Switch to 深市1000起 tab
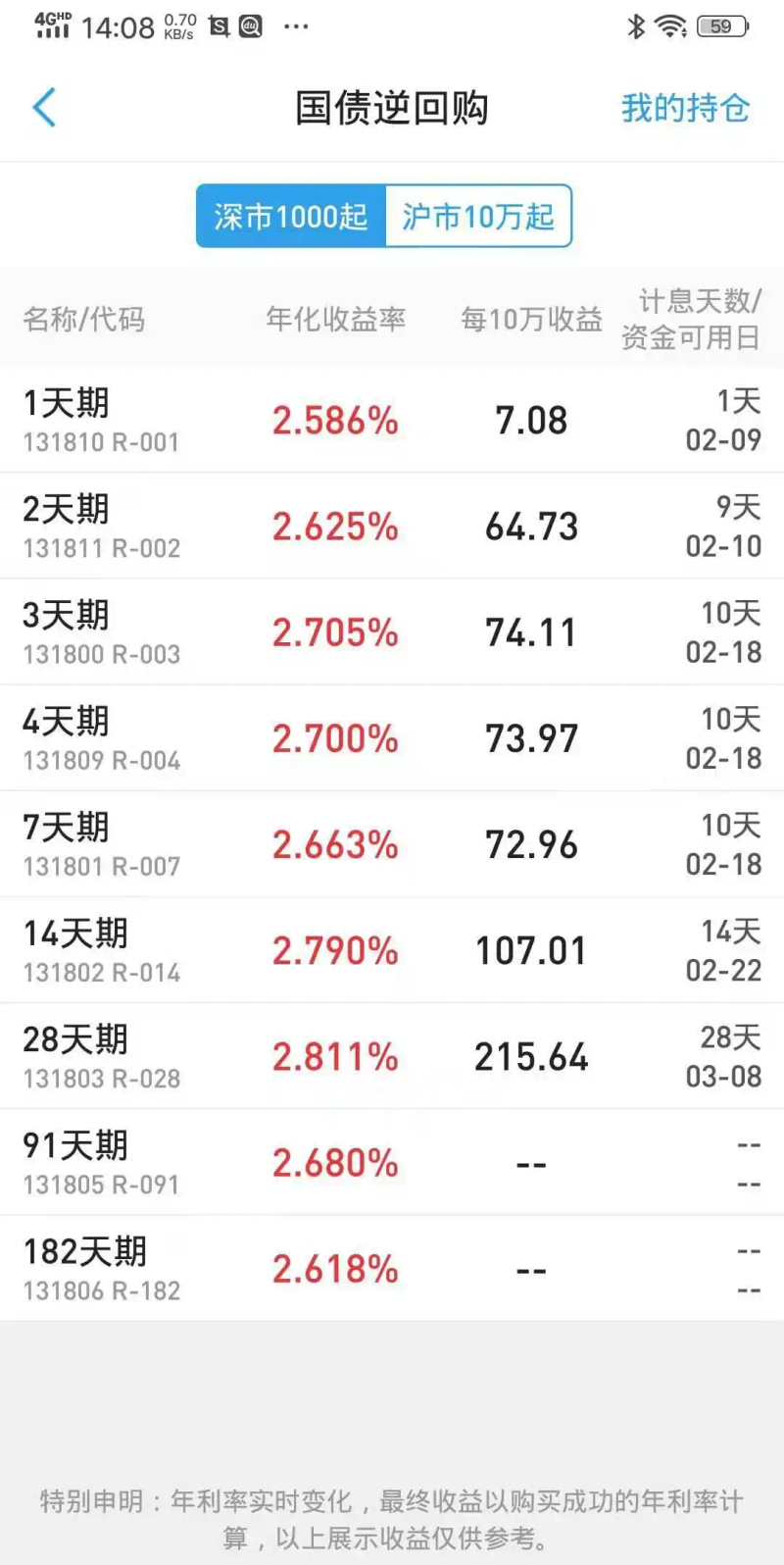784x1565 pixels. click(x=291, y=216)
